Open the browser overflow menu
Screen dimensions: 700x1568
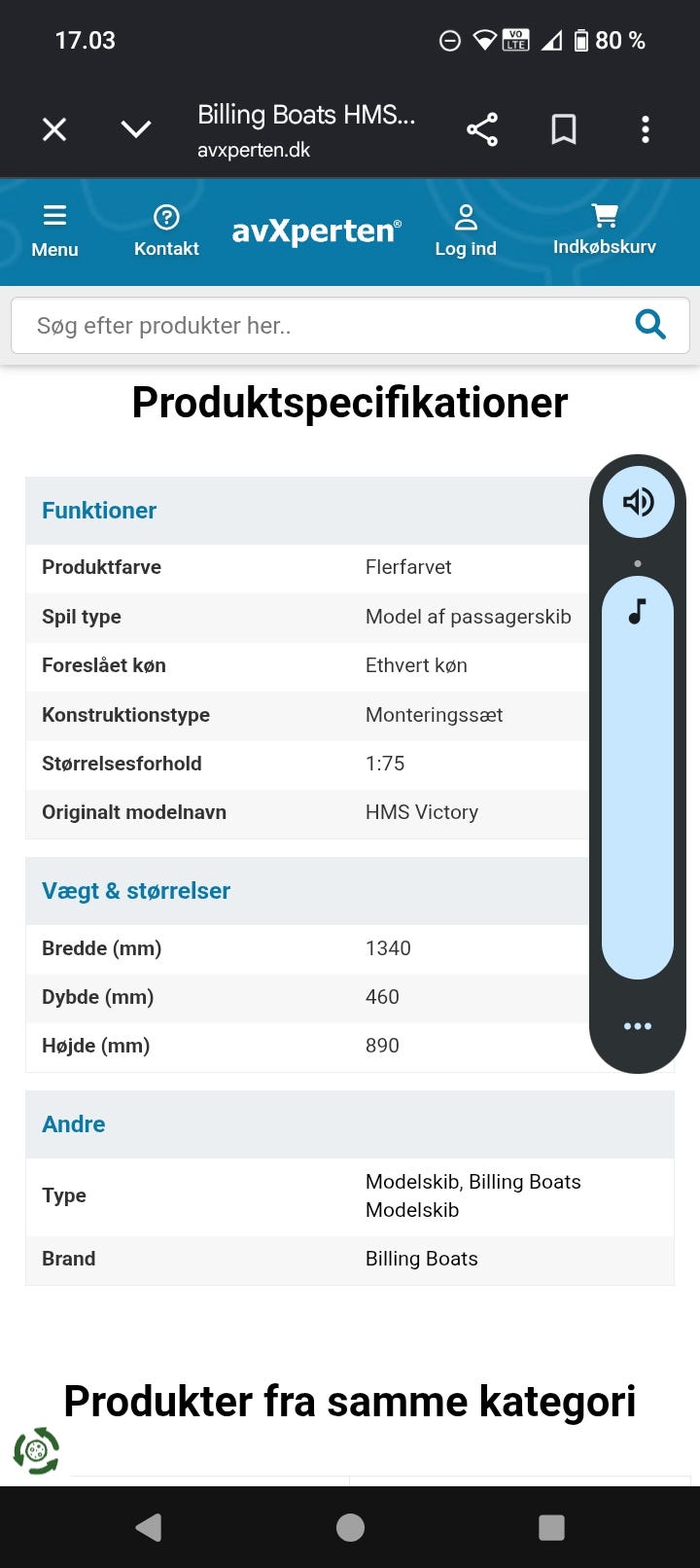[x=646, y=129]
